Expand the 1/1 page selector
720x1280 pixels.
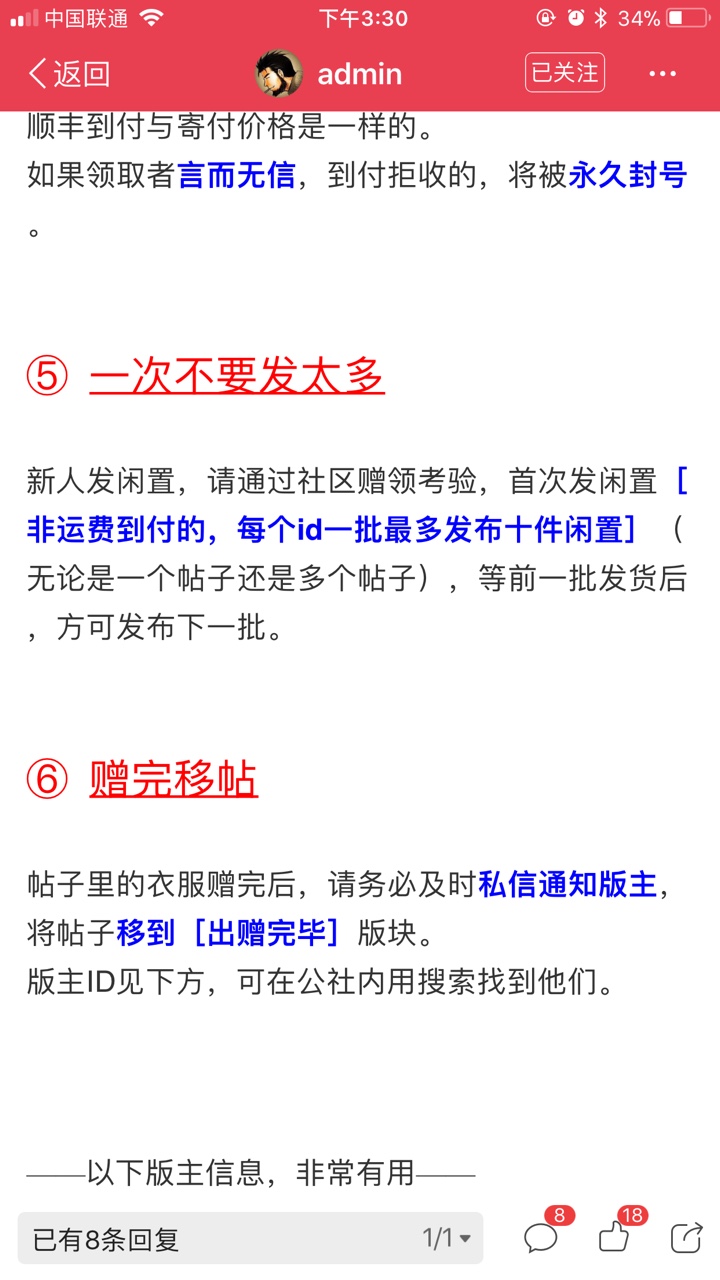447,1238
